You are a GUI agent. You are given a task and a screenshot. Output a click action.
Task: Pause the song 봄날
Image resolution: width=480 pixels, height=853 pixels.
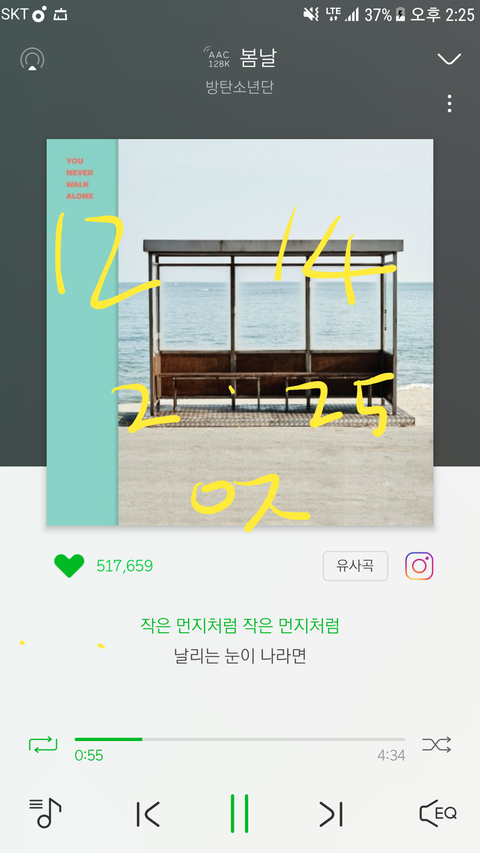pyautogui.click(x=239, y=813)
